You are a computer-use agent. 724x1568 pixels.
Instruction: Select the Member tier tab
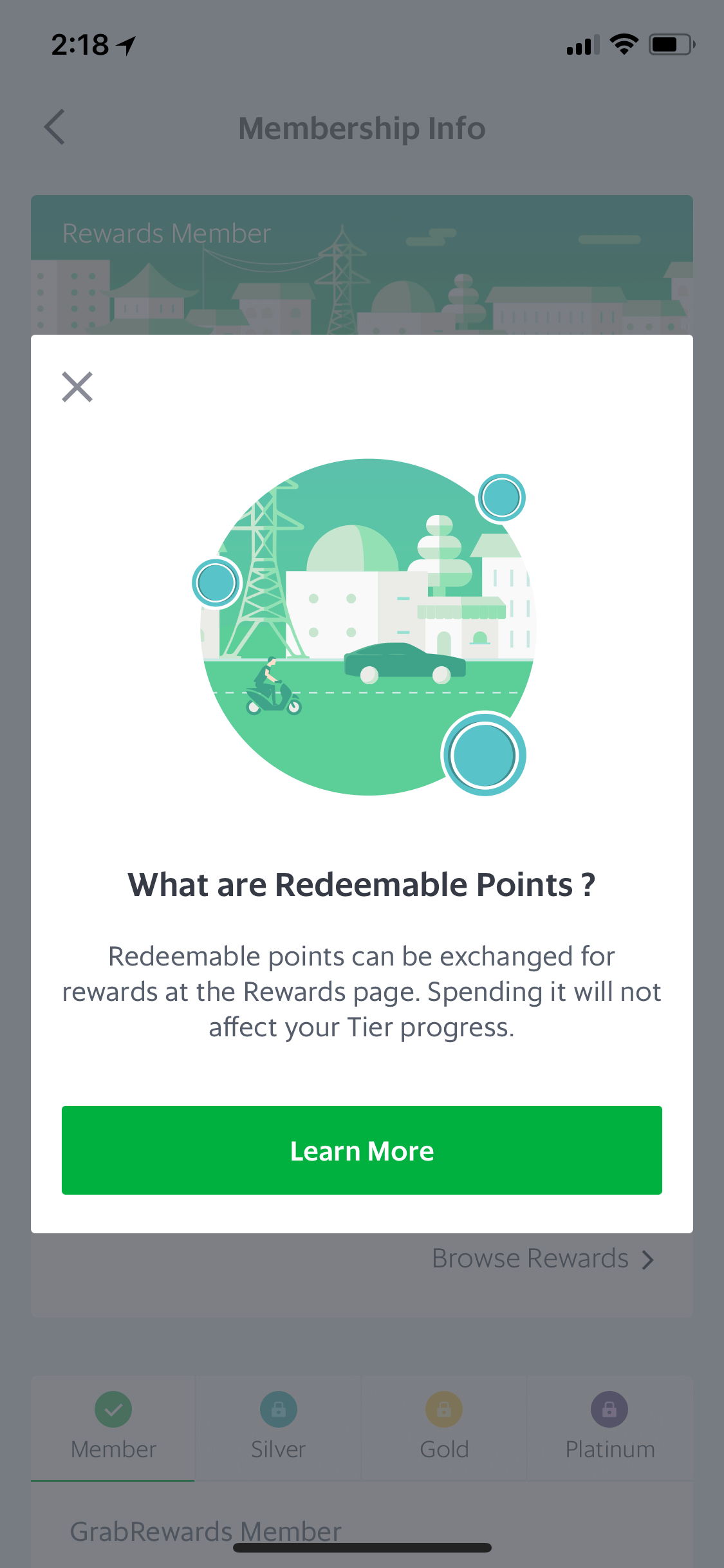113,1428
